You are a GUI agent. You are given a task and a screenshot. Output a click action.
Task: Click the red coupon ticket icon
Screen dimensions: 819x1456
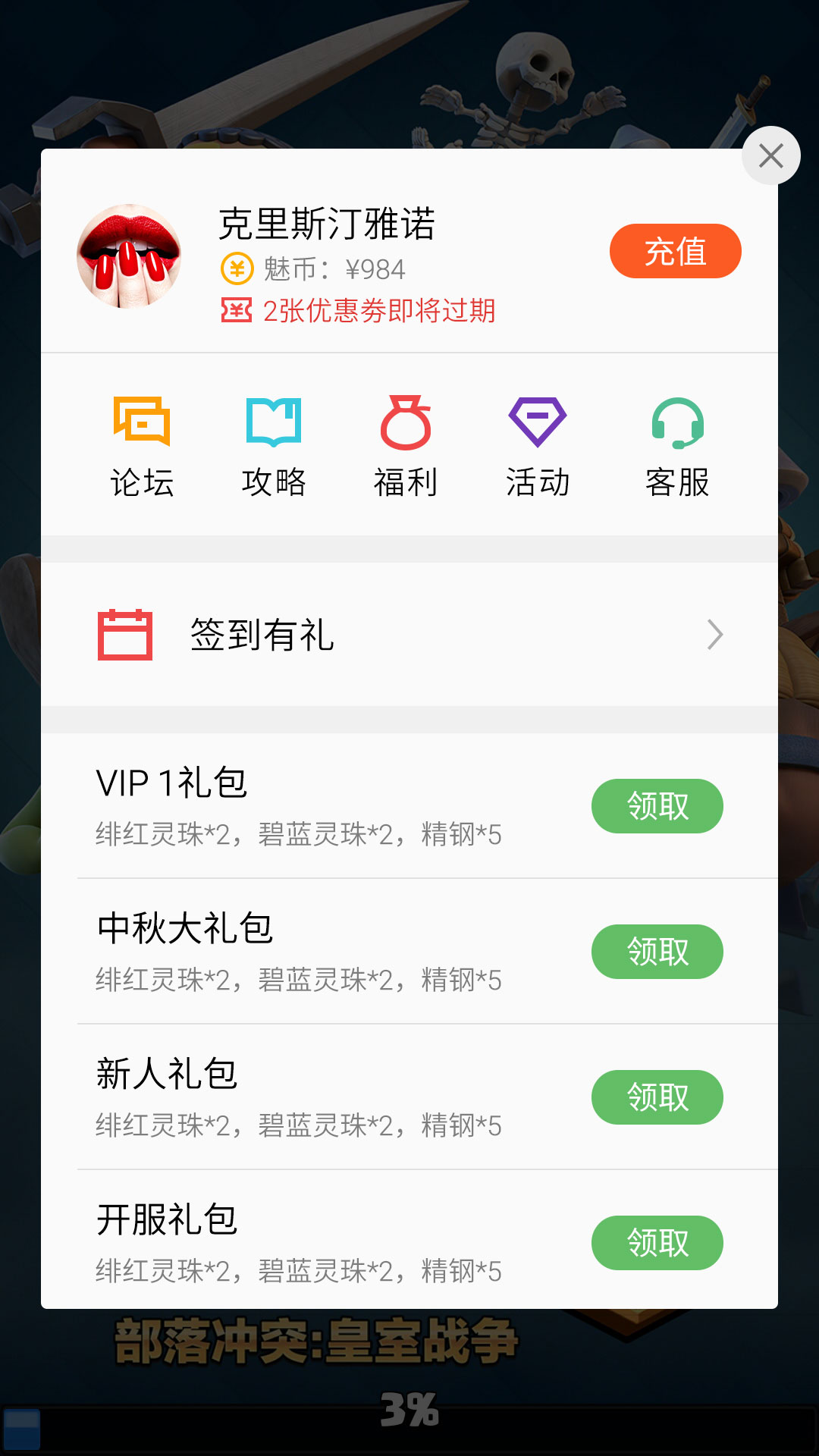pyautogui.click(x=236, y=310)
